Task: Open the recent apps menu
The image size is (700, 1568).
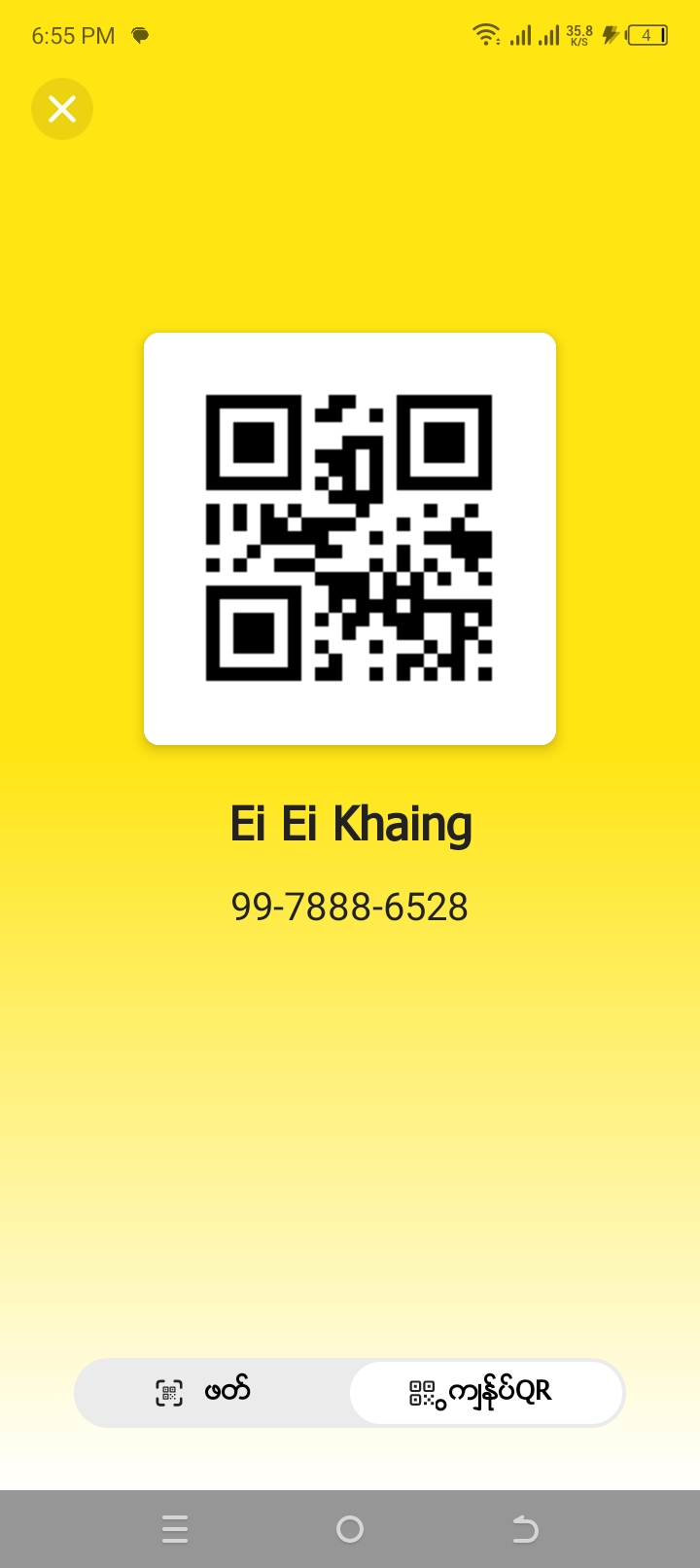Action: (175, 1529)
